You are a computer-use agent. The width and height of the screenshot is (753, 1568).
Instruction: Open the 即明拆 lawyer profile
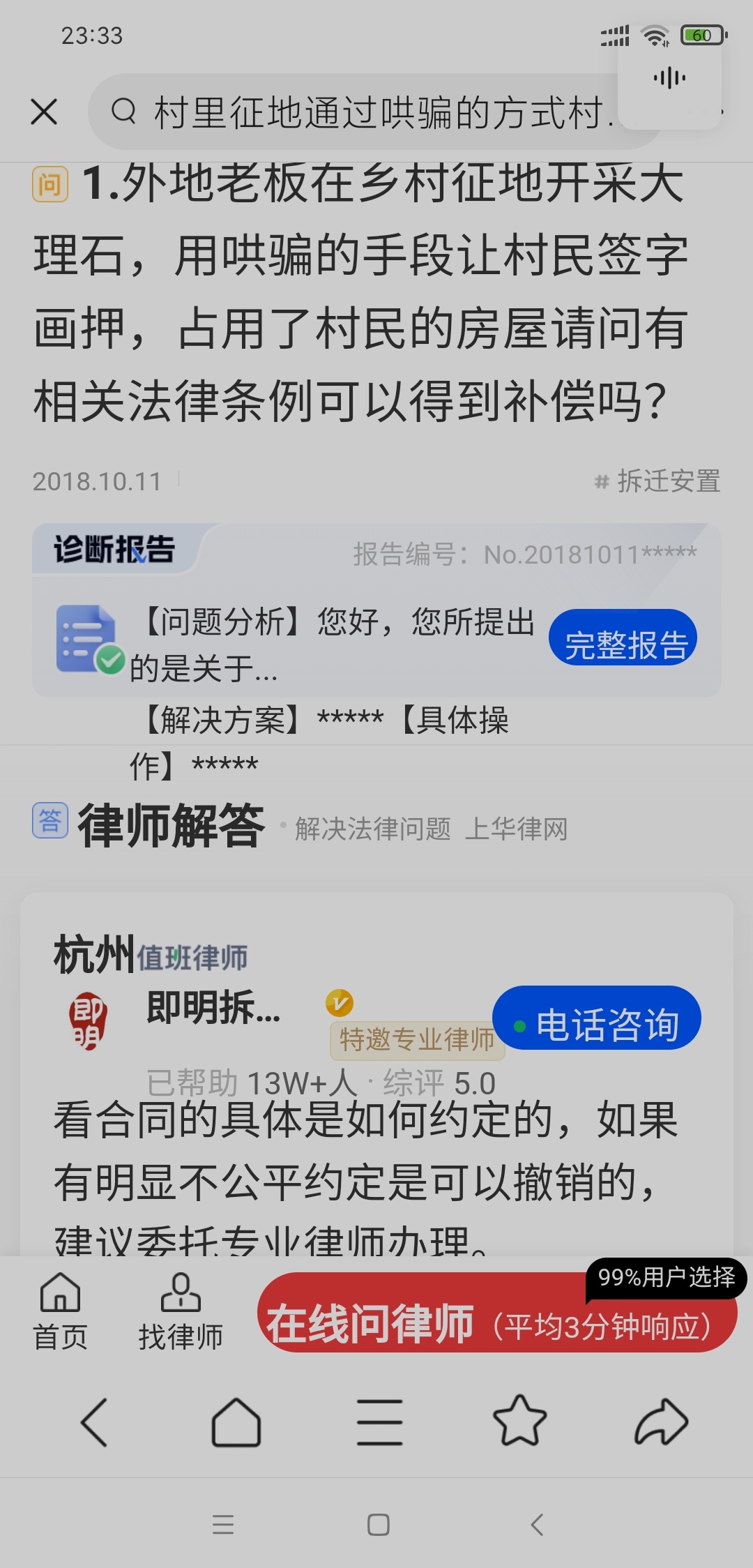213,1008
